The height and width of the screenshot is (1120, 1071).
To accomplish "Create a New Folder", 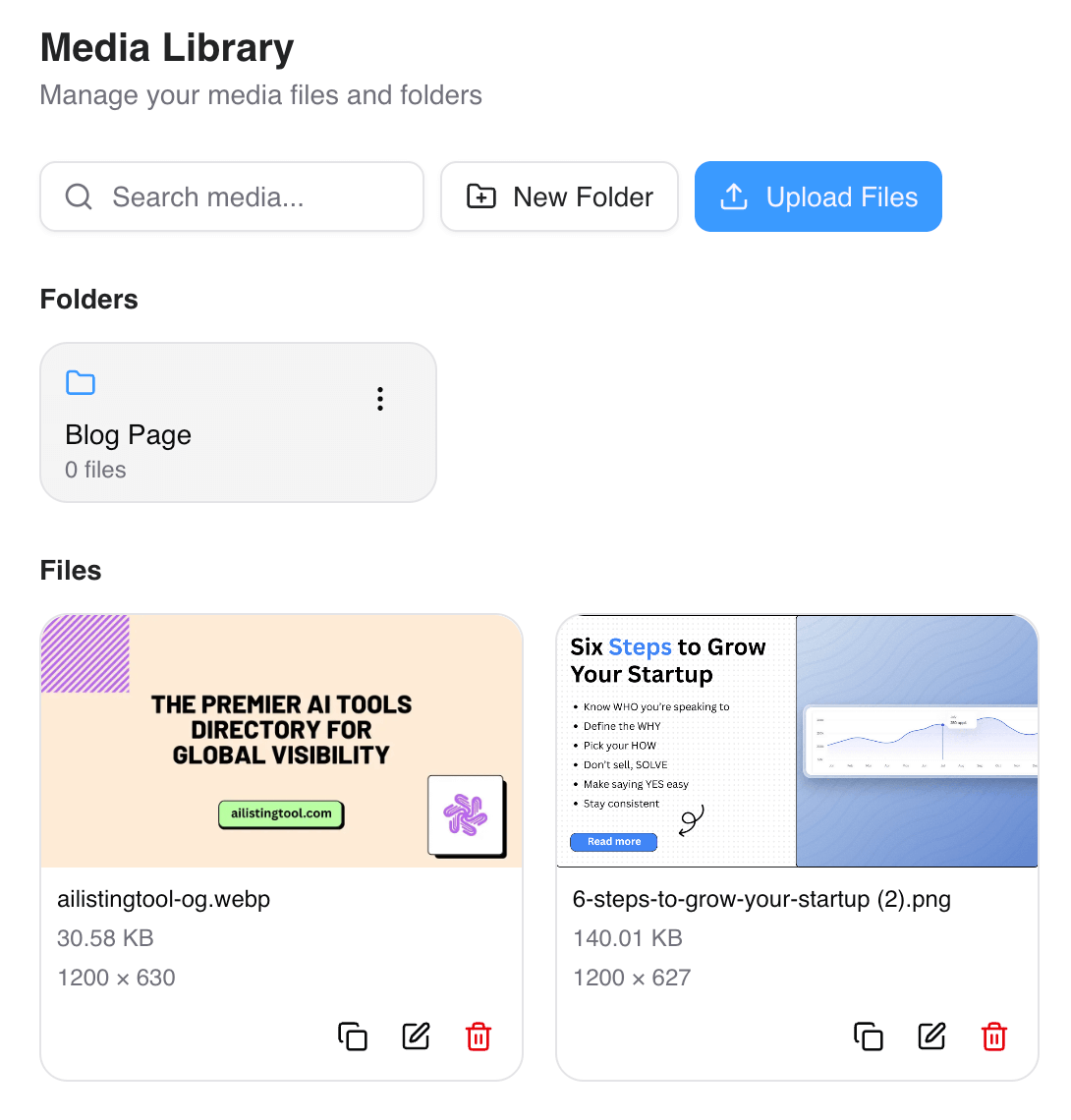I will [559, 197].
